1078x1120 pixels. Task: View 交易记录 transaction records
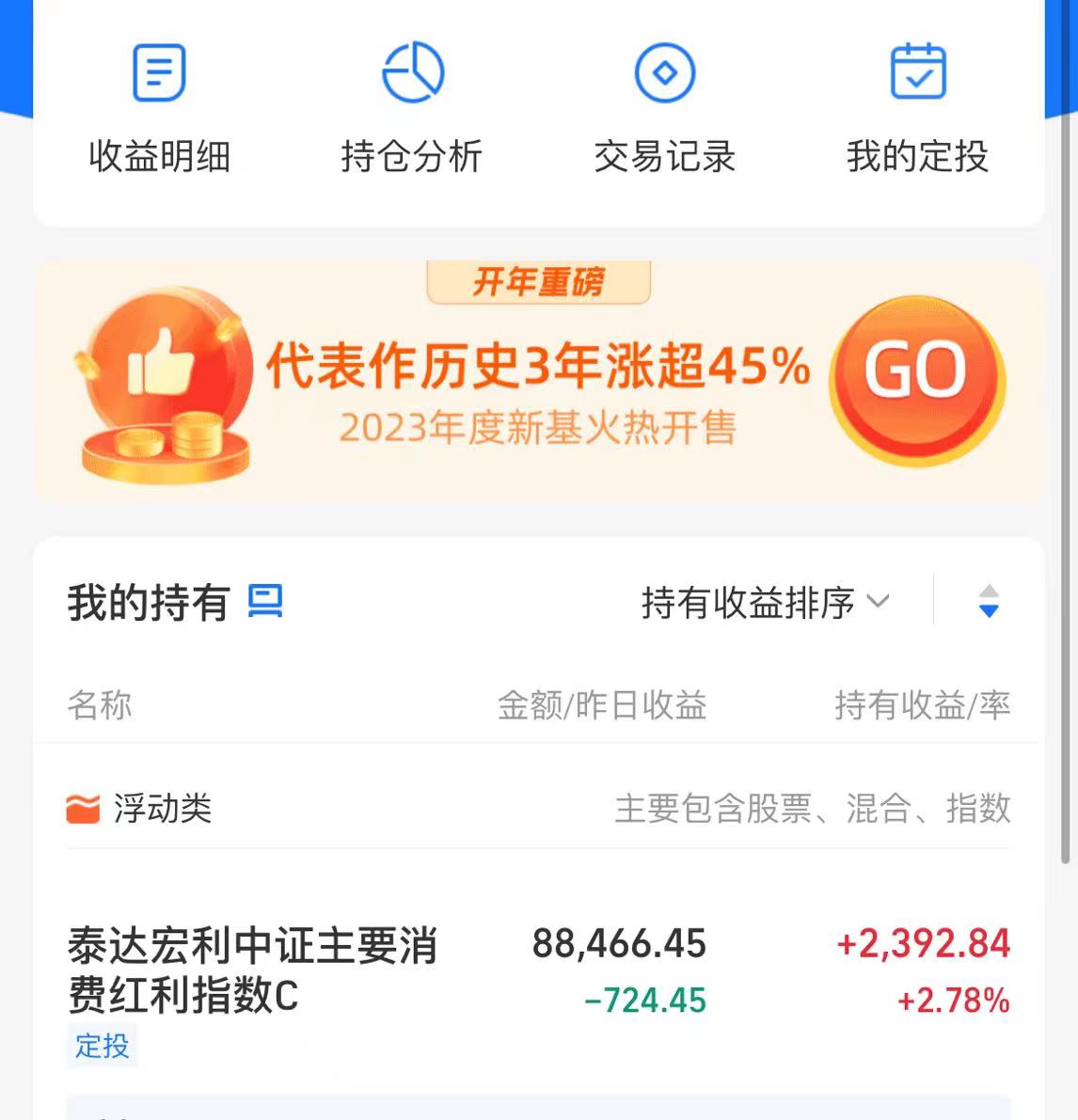coord(664,108)
